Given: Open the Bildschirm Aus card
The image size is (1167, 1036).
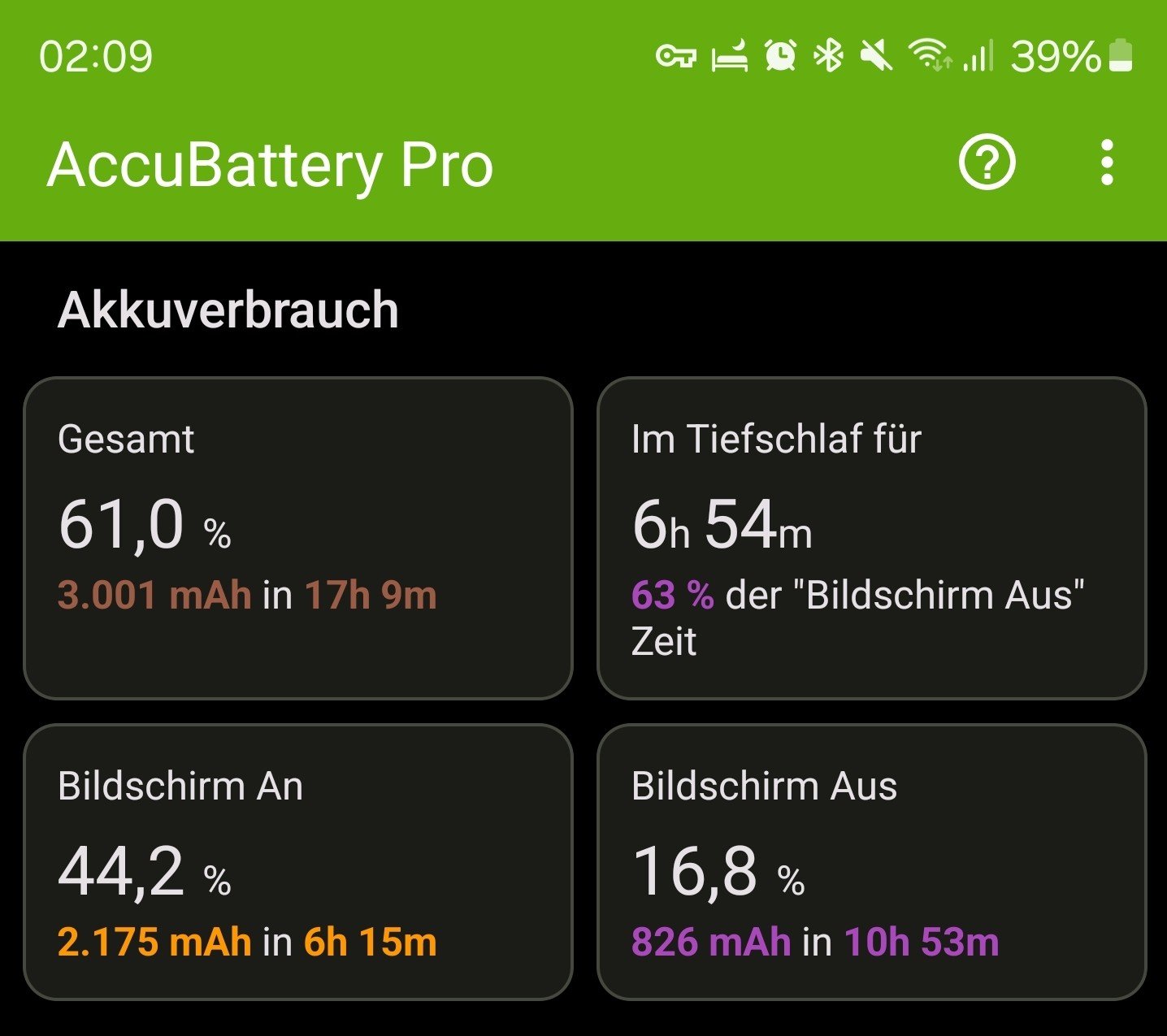Looking at the screenshot, I should click(x=871, y=861).
